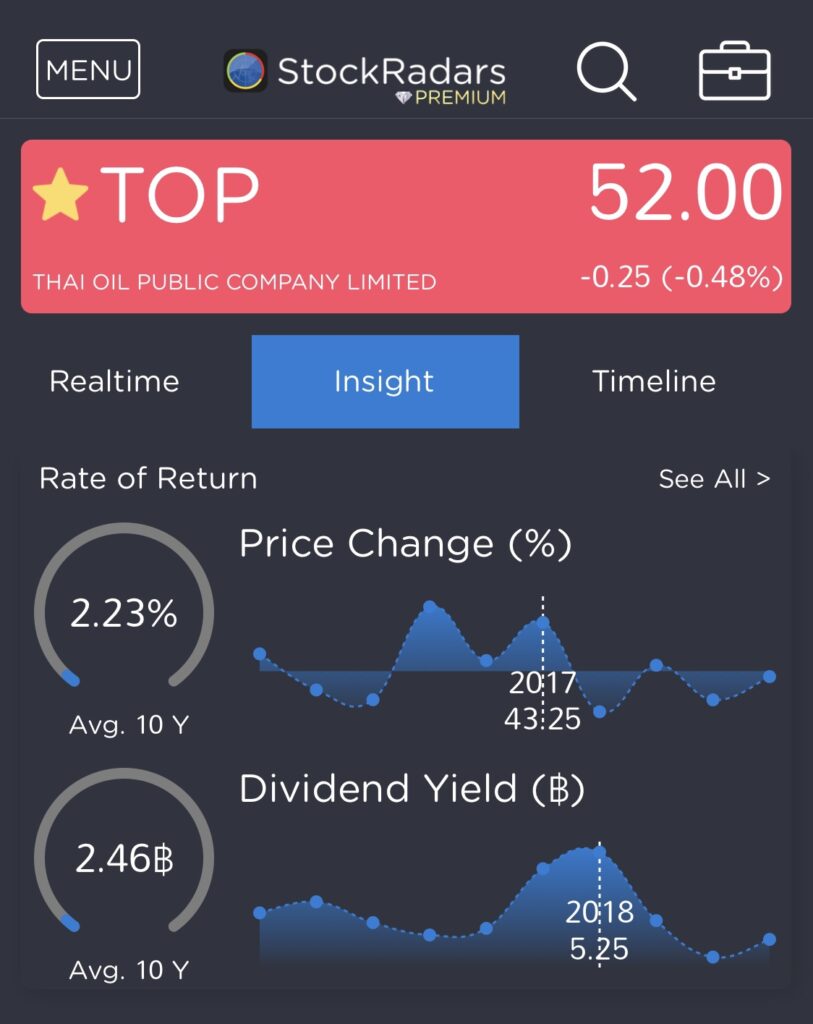This screenshot has height=1024, width=813.
Task: Select the Insight tab
Action: (385, 381)
